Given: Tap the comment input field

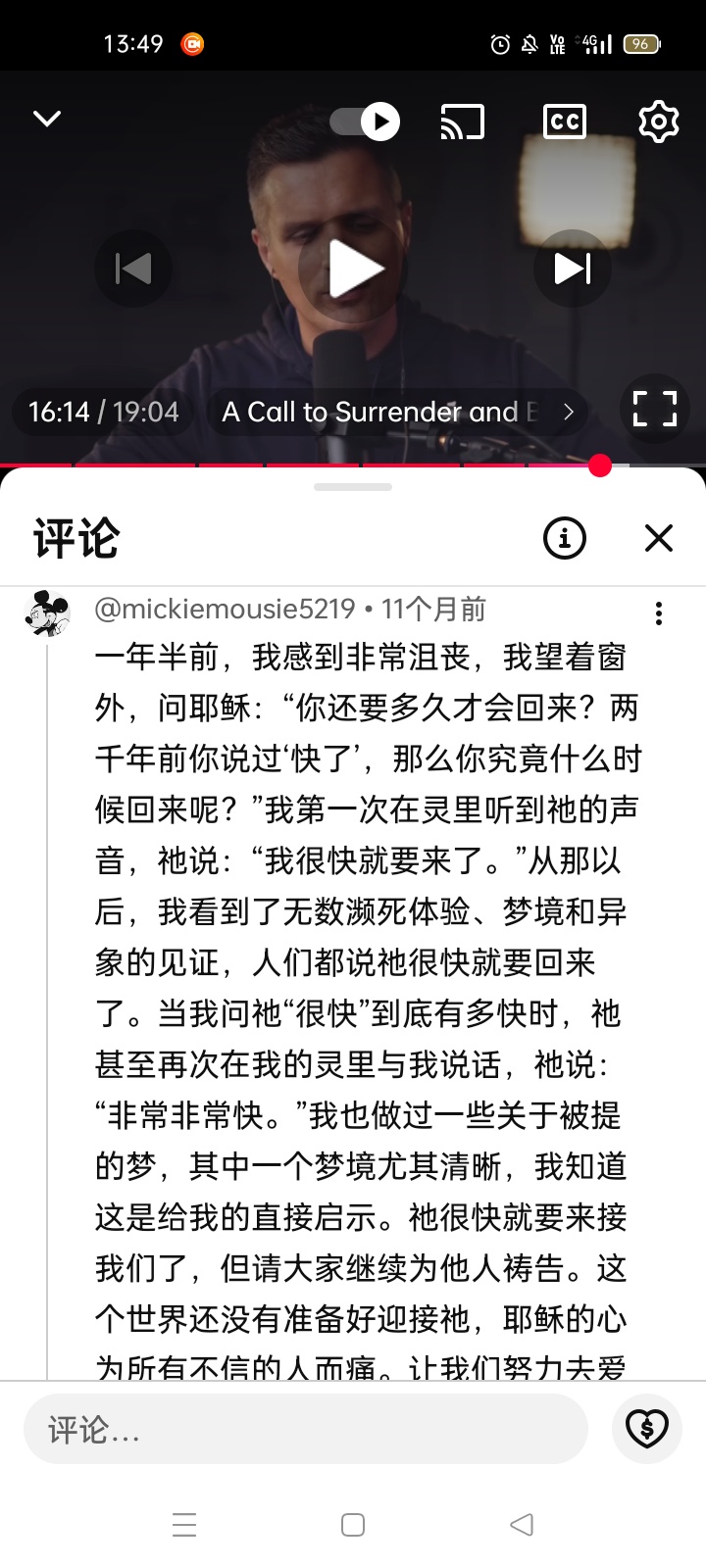Looking at the screenshot, I should [306, 1430].
